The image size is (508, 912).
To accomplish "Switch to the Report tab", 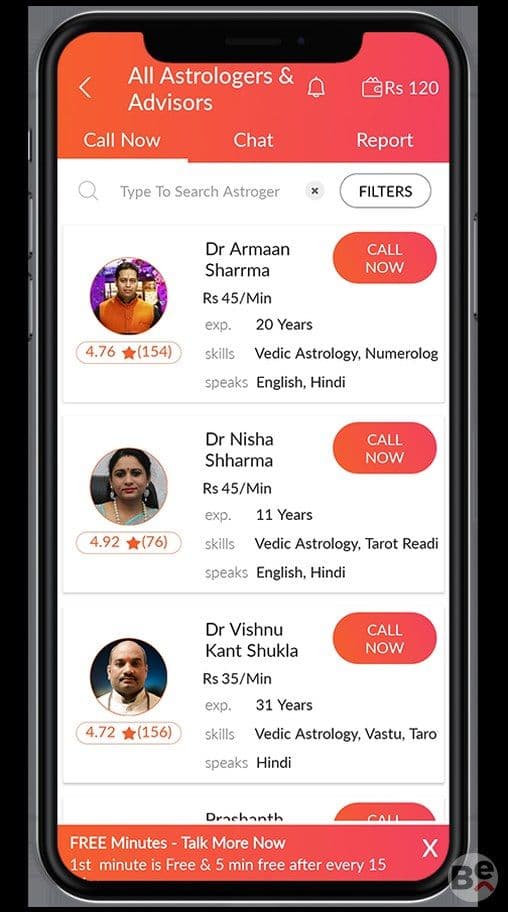I will 385,140.
